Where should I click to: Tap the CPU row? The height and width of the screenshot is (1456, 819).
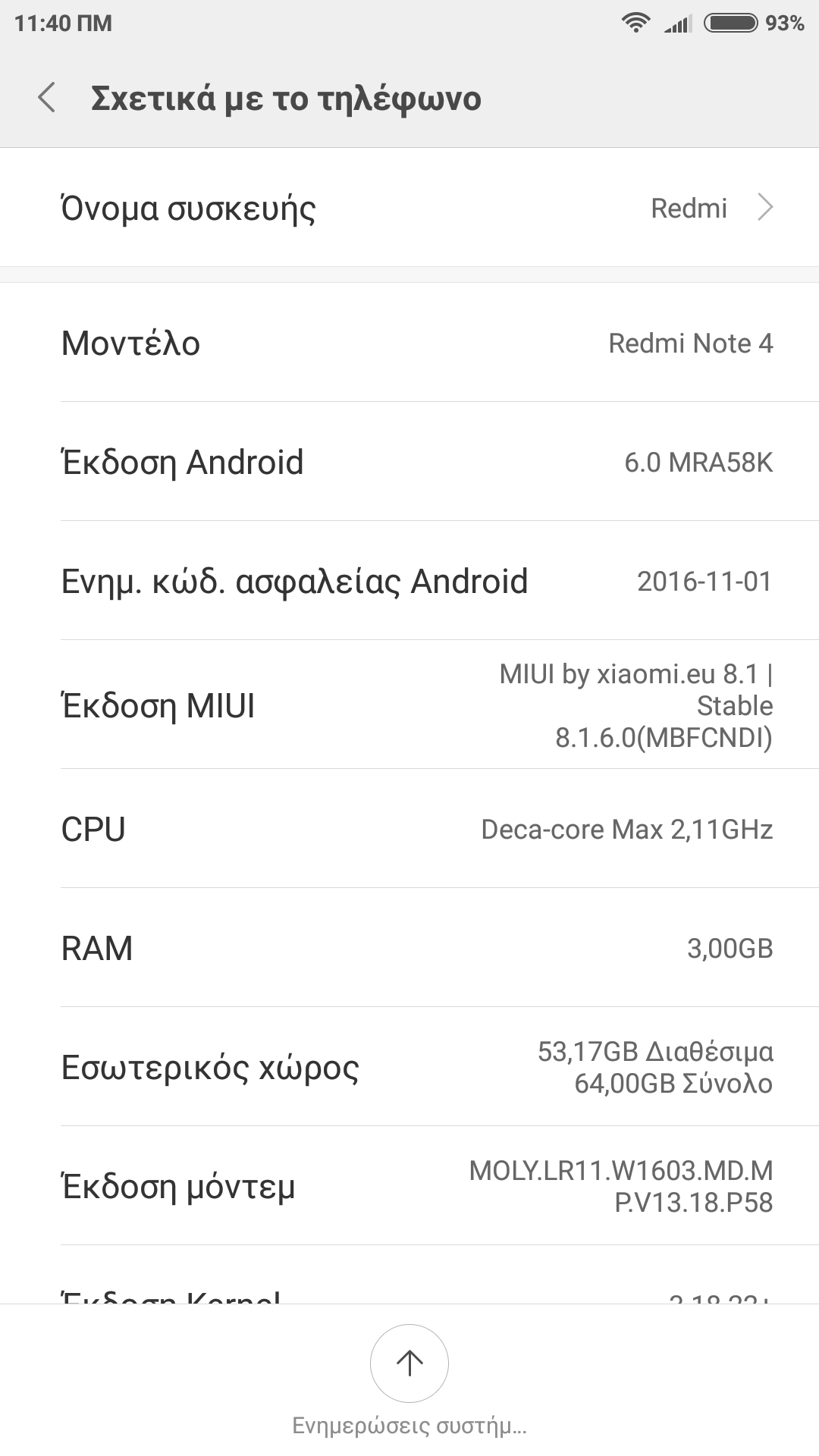click(409, 829)
